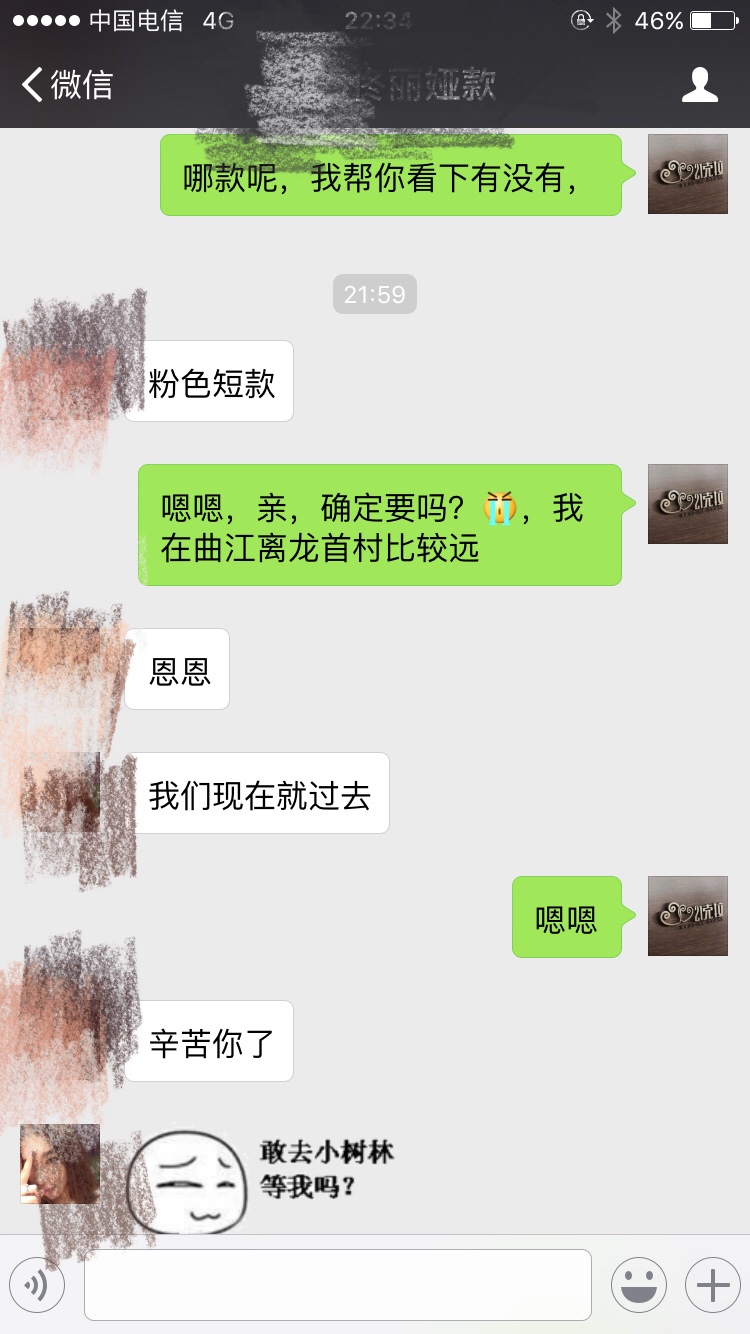Open the chat details profile icon
Image resolution: width=750 pixels, height=1334 pixels.
pos(699,85)
